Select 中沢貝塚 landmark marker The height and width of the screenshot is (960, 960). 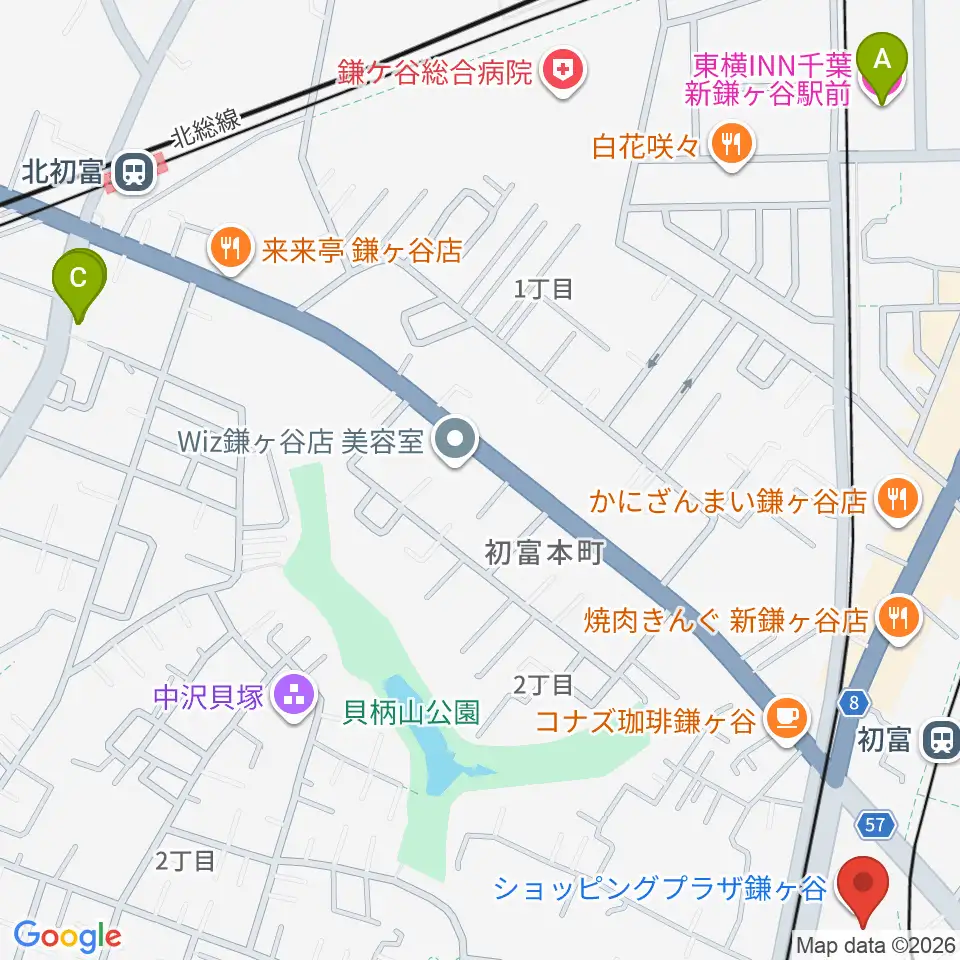pyautogui.click(x=294, y=696)
